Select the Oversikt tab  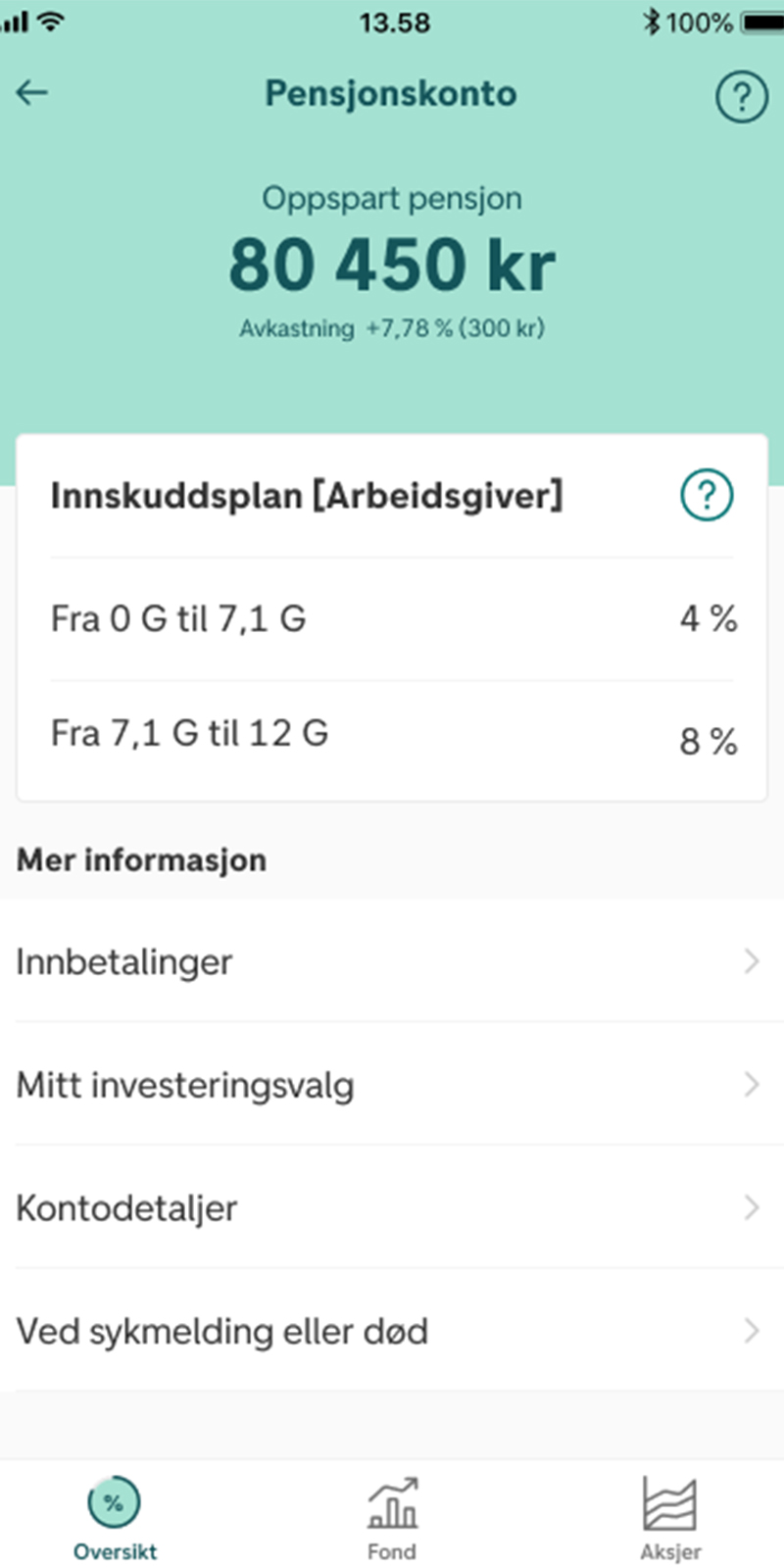[115, 1518]
